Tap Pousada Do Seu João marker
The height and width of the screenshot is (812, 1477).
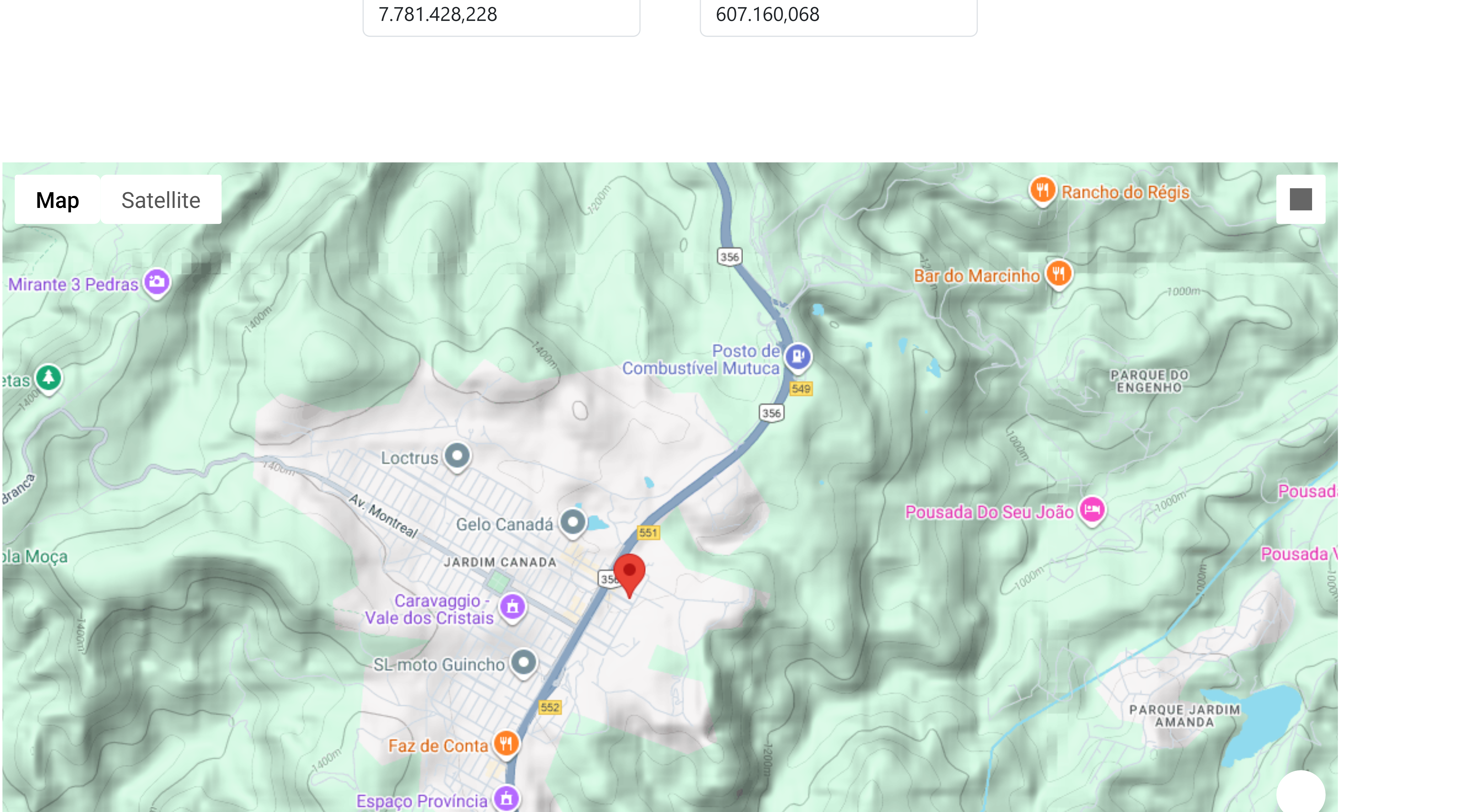[1092, 509]
